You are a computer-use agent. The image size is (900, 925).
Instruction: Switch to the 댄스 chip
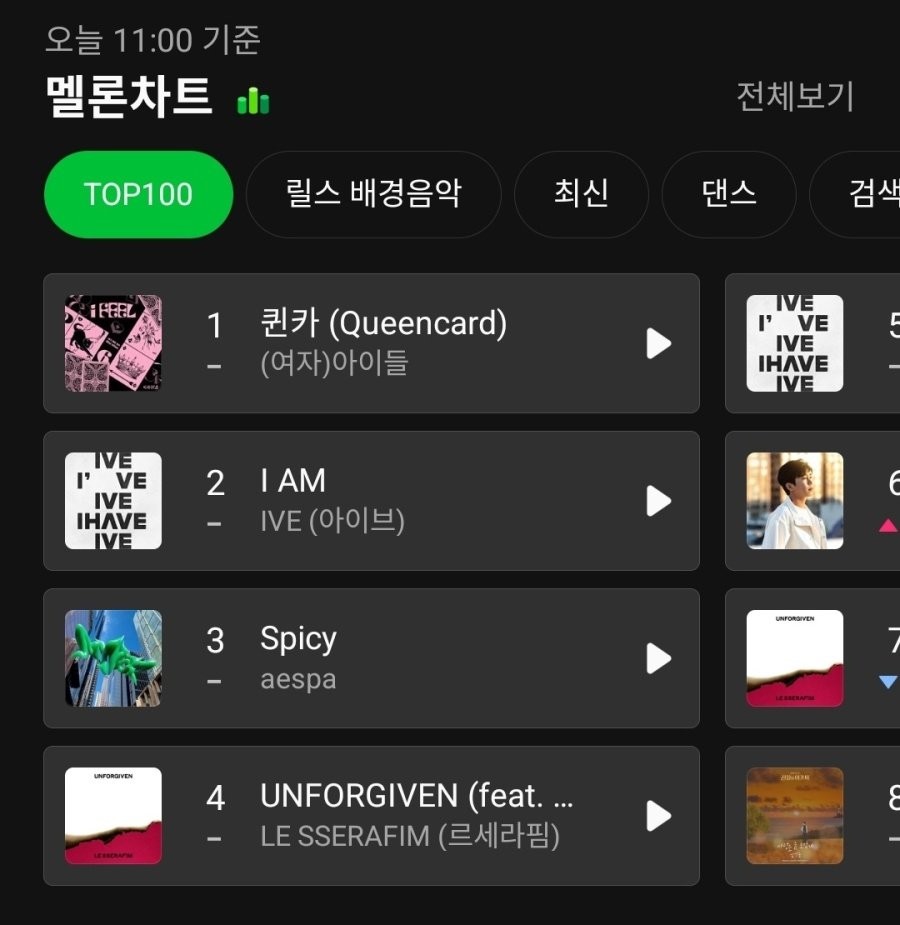click(728, 194)
